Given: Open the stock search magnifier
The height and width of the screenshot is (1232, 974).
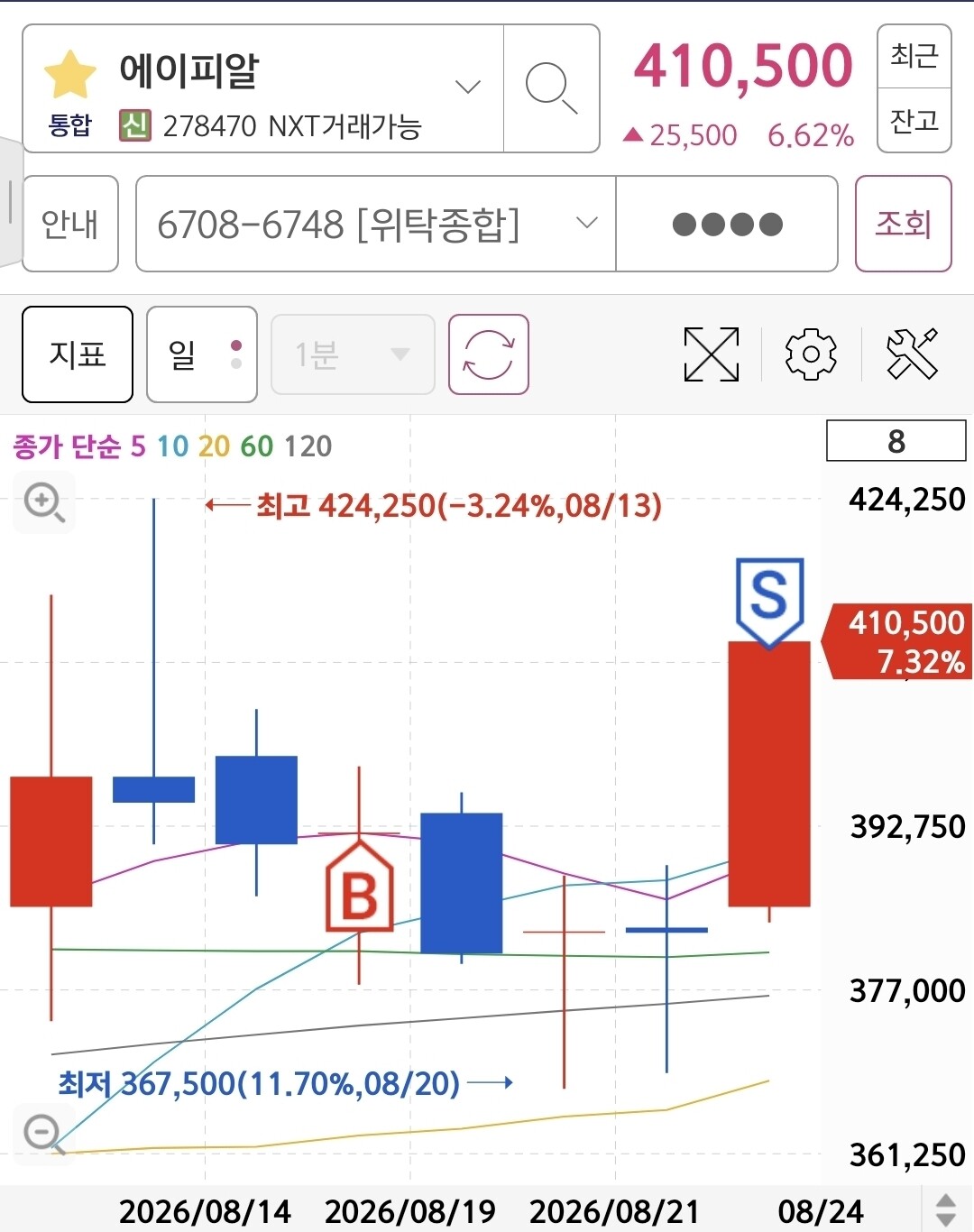Looking at the screenshot, I should pyautogui.click(x=551, y=88).
